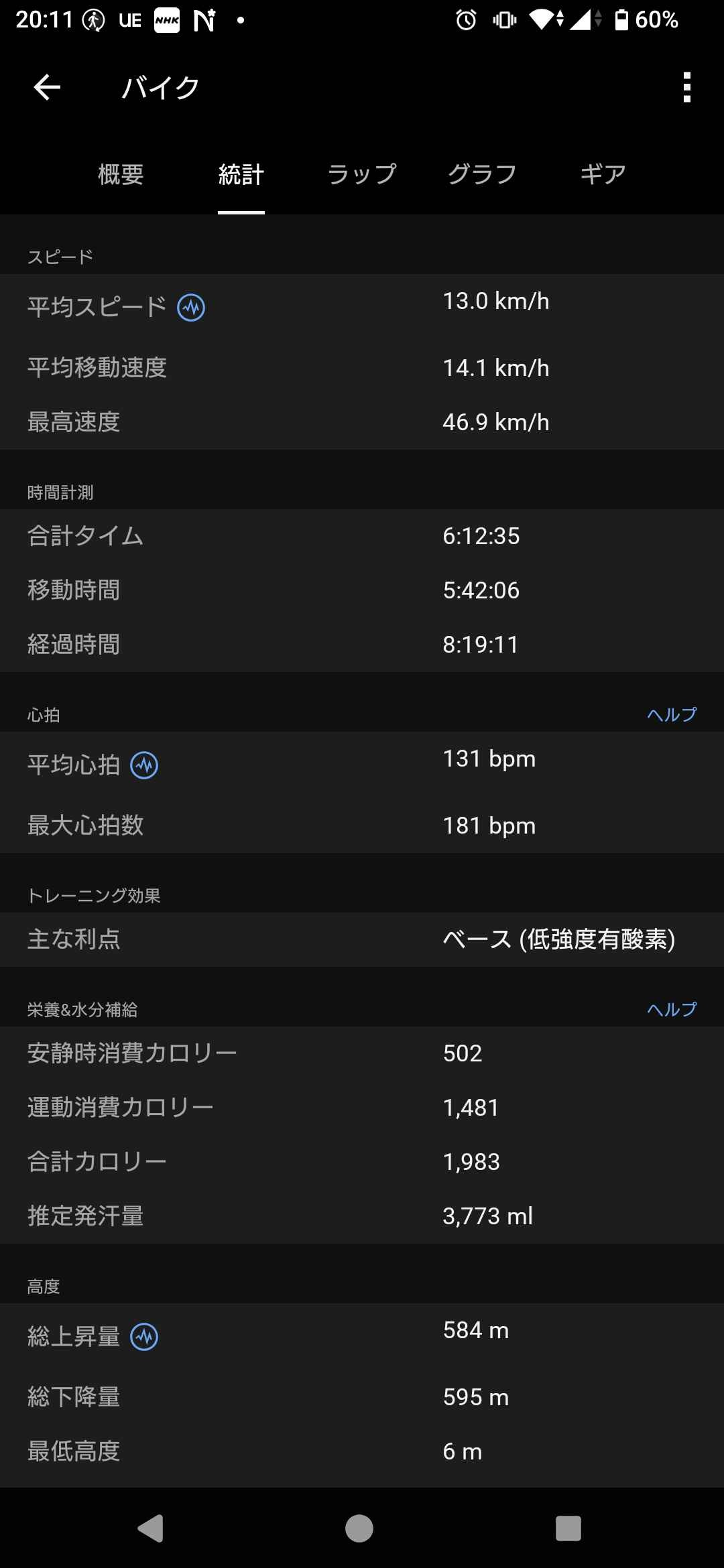Tap the system home button
The width and height of the screenshot is (724, 1568).
pyautogui.click(x=359, y=1528)
